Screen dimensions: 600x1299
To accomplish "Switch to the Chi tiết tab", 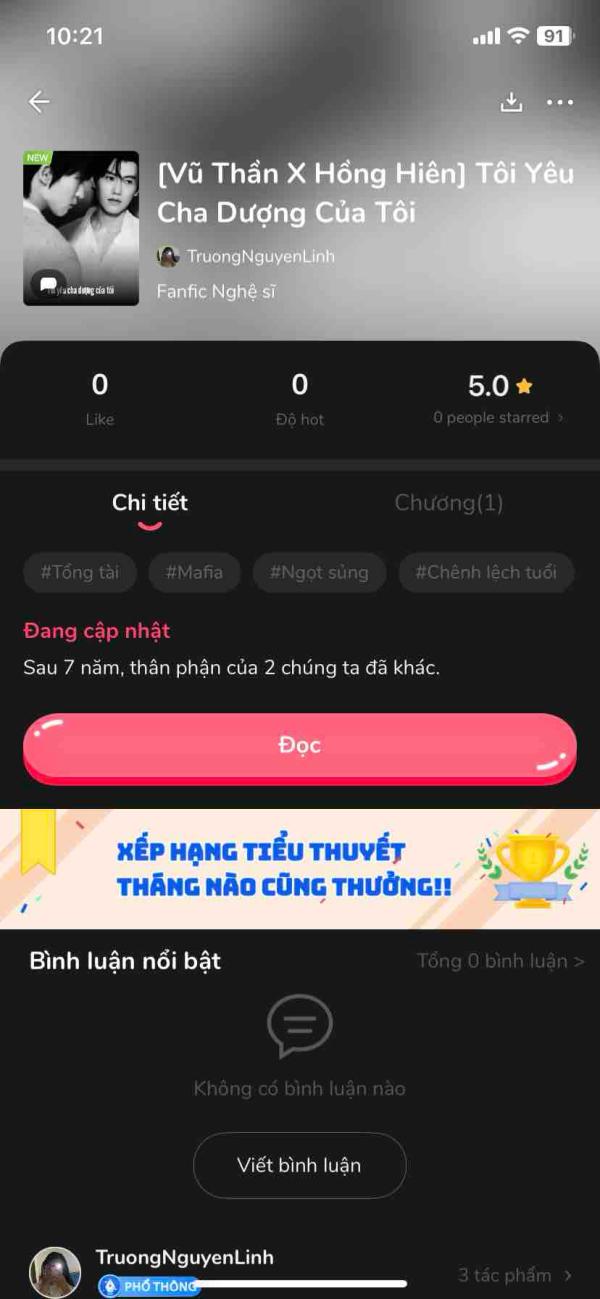I will pos(150,503).
